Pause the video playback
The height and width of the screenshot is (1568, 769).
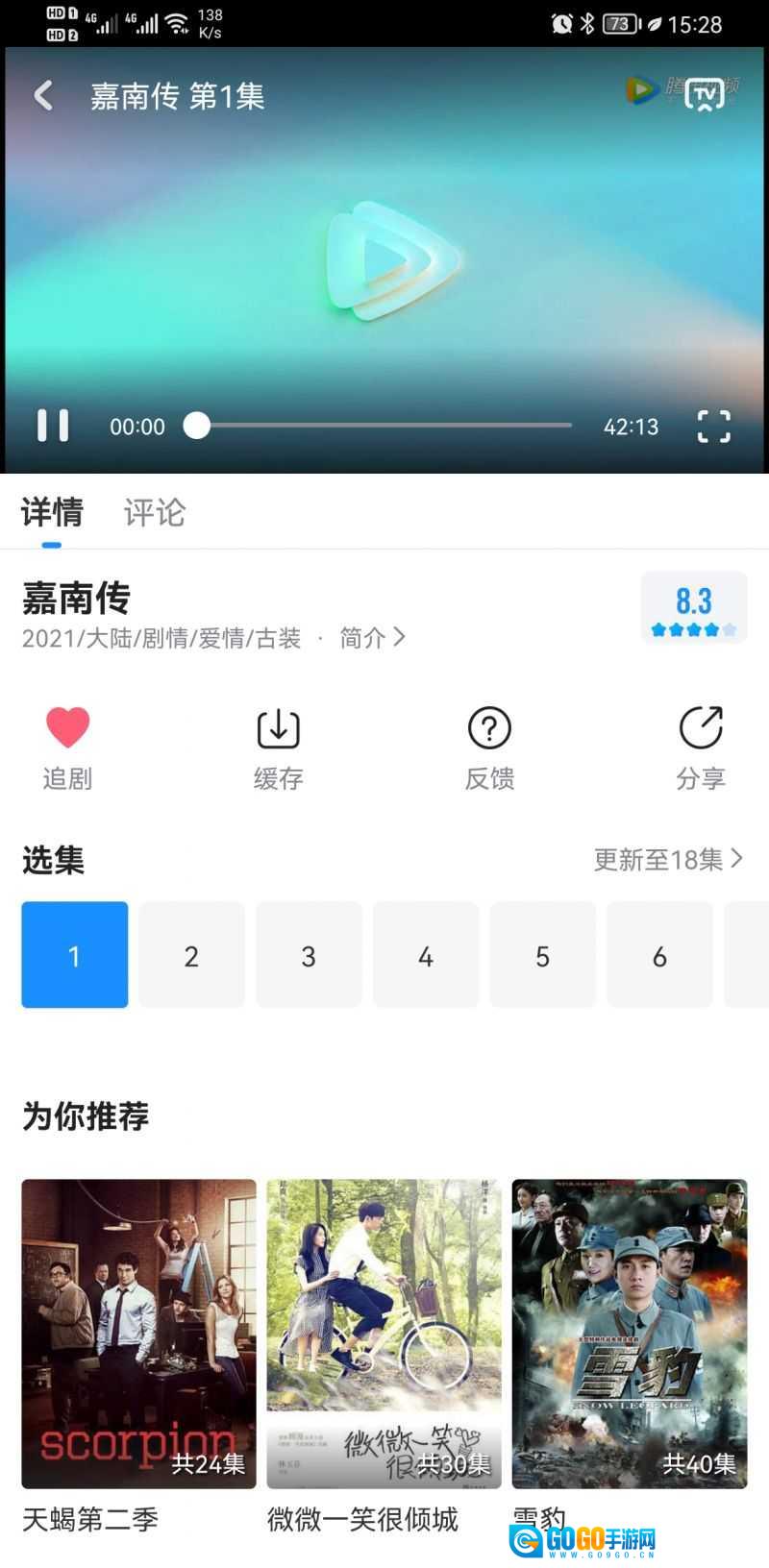53,426
